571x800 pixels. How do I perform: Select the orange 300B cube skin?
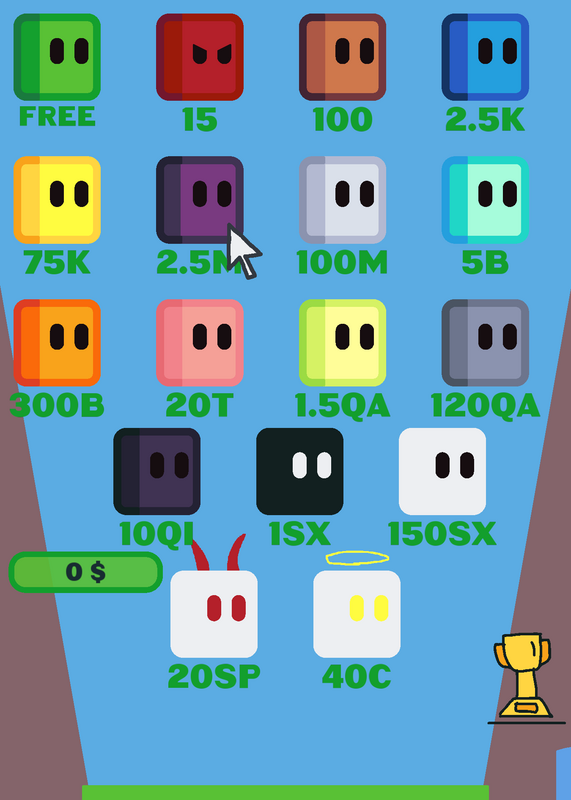pyautogui.click(x=57, y=343)
